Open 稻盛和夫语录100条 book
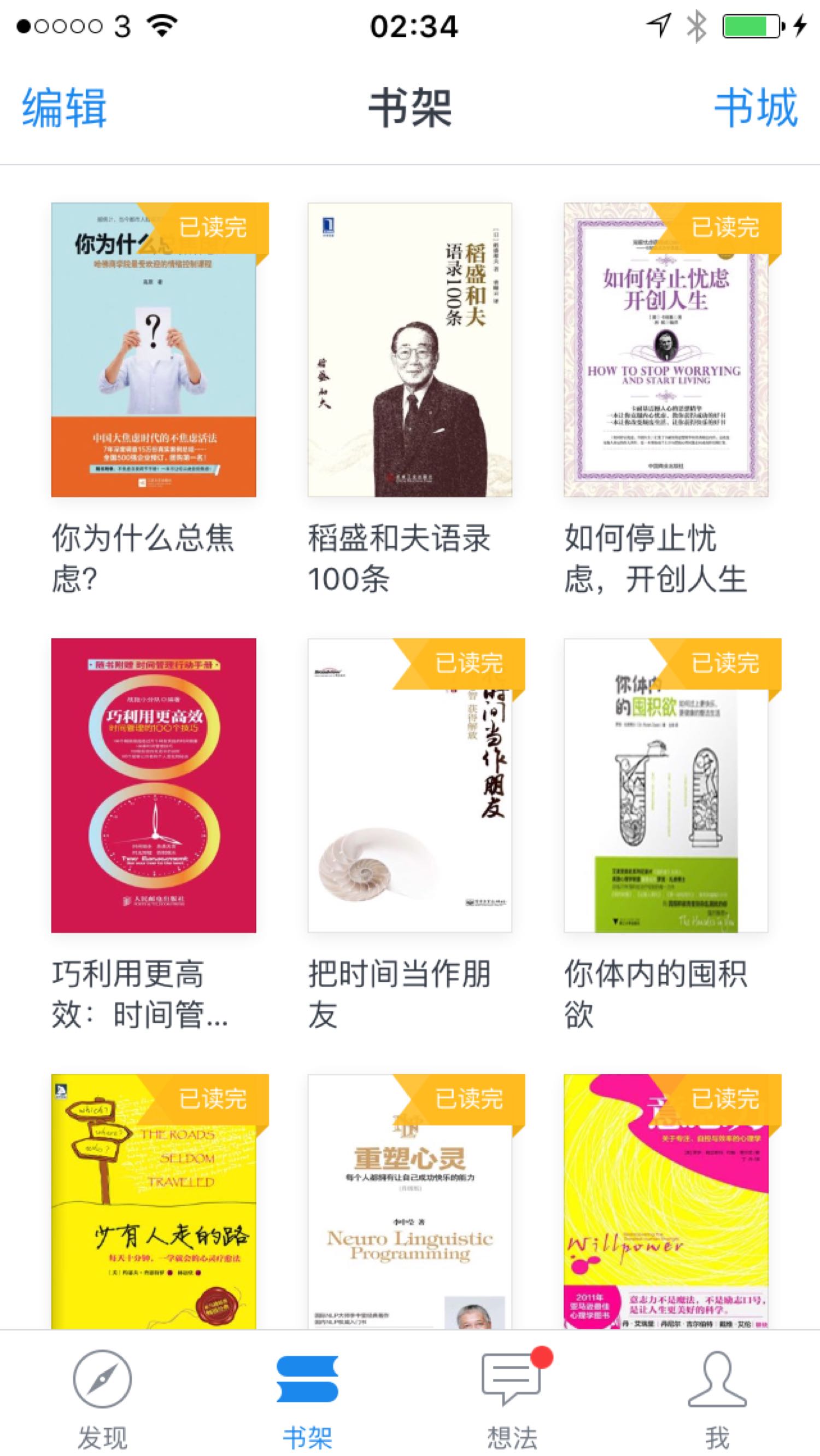Screen dimensions: 820x1456 coord(410,350)
